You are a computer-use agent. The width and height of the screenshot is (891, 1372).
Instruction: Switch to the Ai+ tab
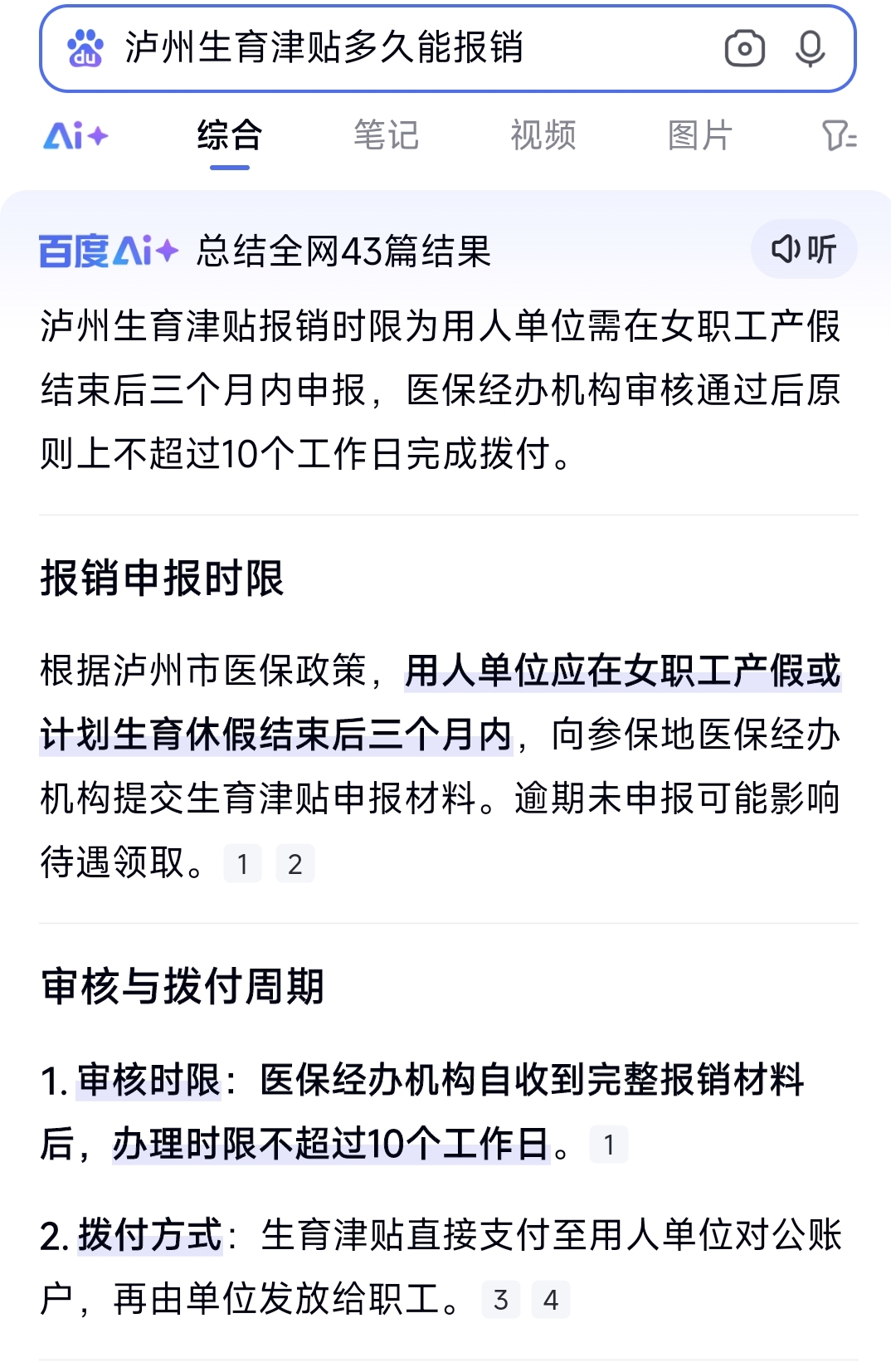[75, 136]
